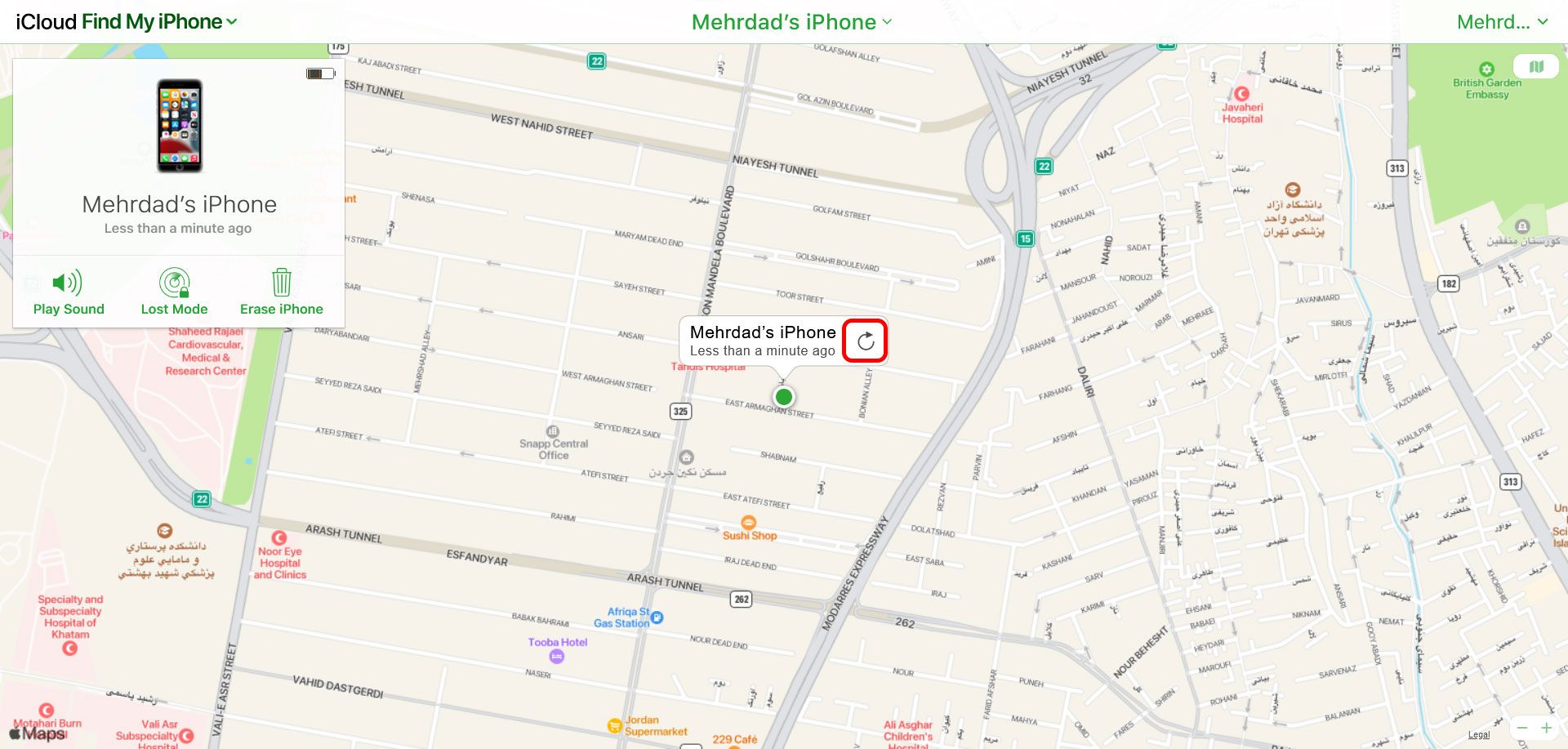Open the Mehrd... account menu
1568x749 pixels.
tap(1501, 22)
